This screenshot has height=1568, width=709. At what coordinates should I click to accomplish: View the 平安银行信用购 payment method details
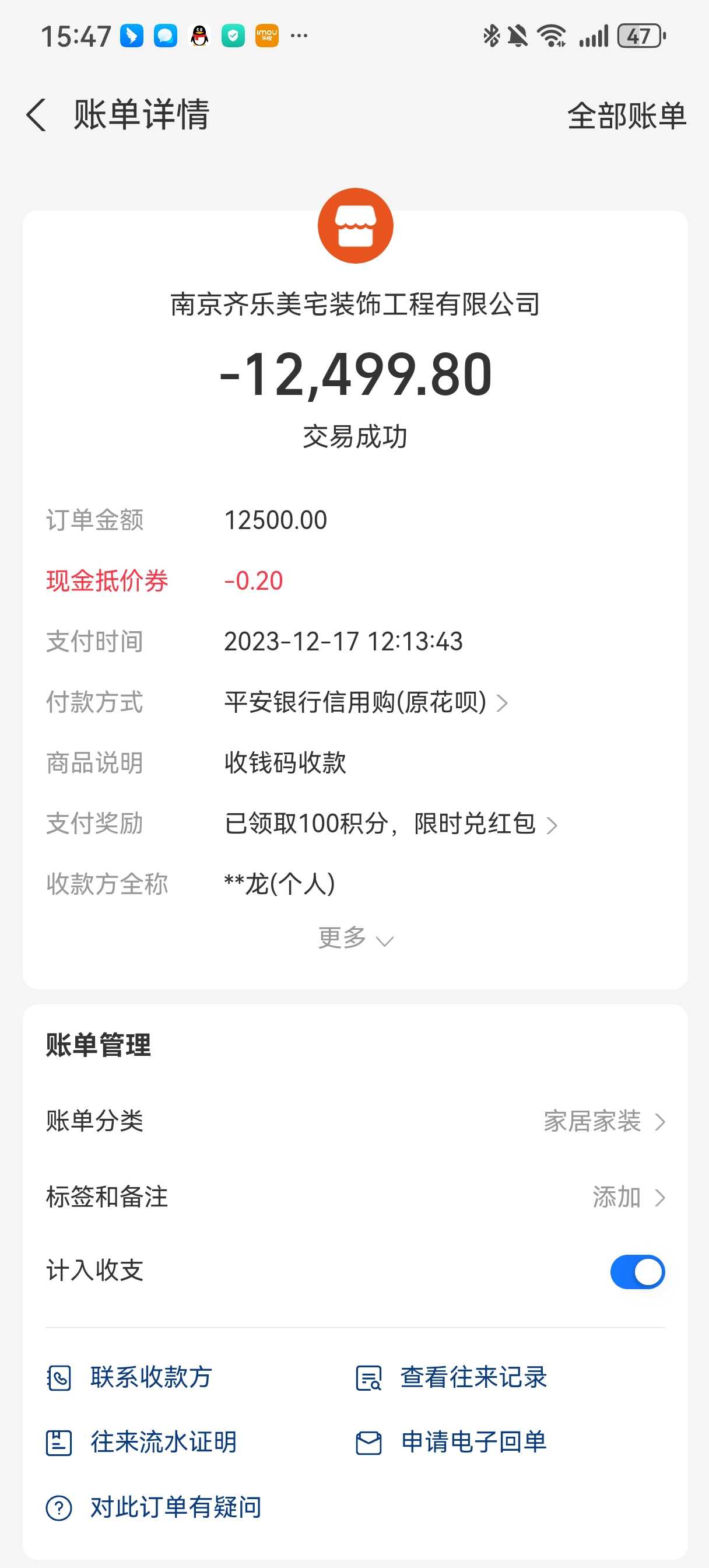[366, 702]
